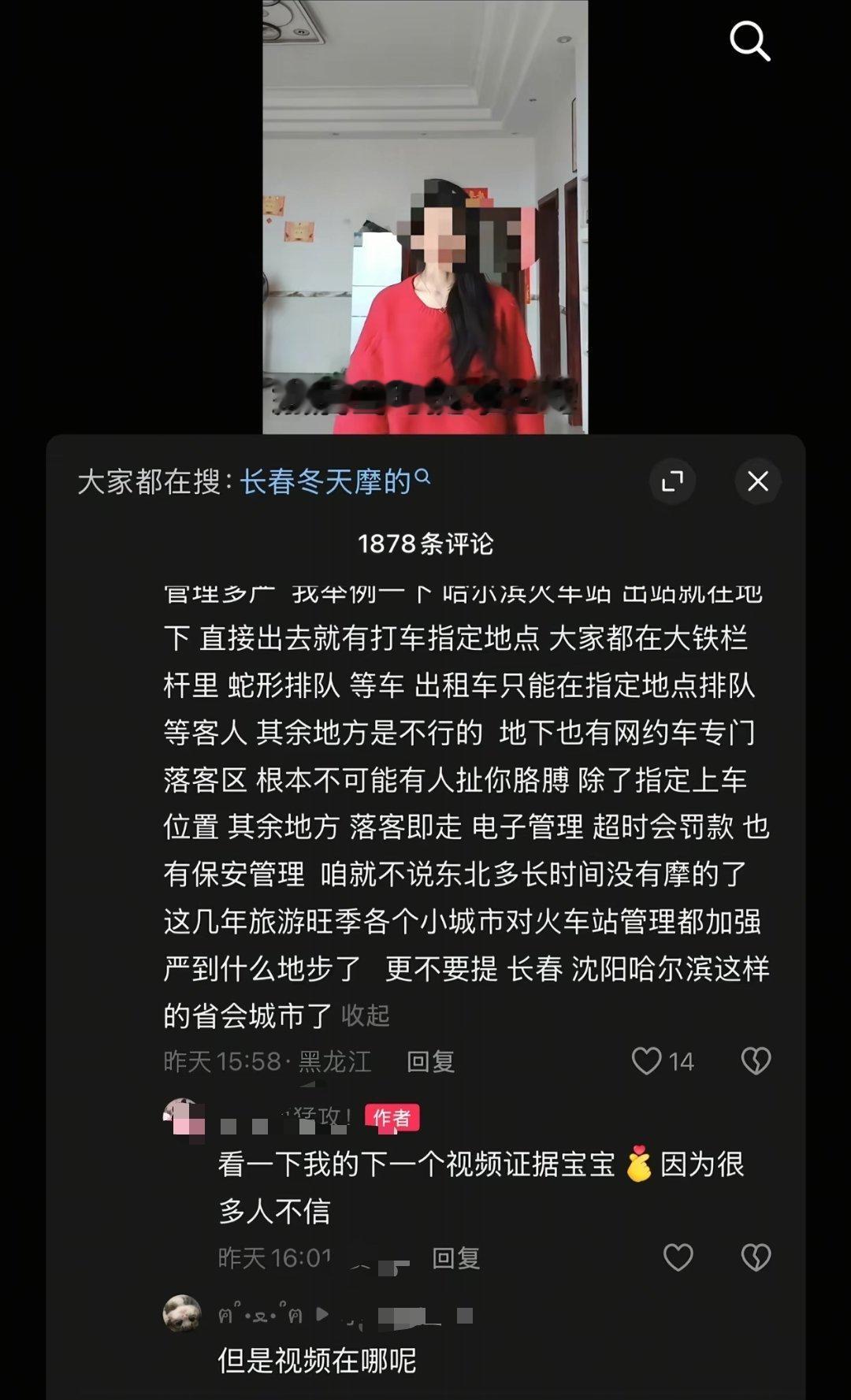The height and width of the screenshot is (1400, 851).
Task: Tap the expand-panel icon beside the close button
Action: (x=674, y=481)
